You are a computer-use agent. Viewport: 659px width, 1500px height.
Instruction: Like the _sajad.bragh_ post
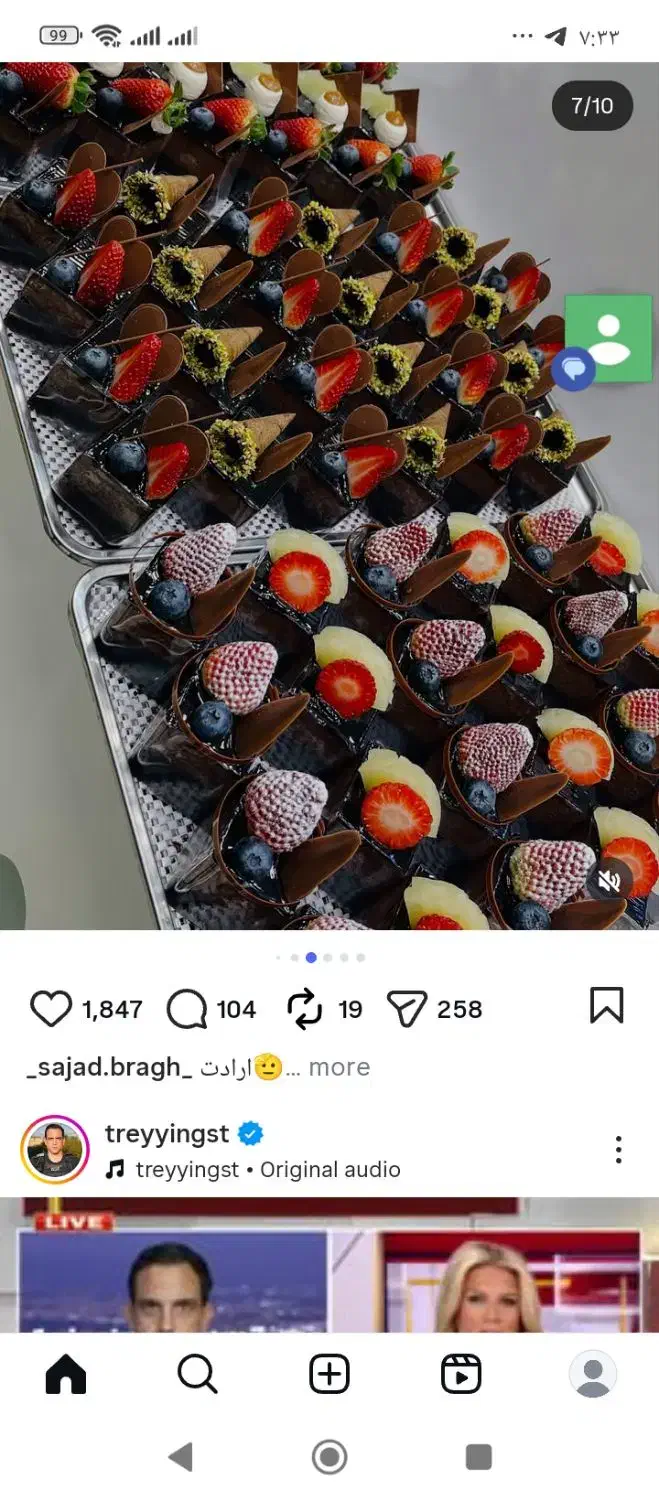tap(51, 1009)
